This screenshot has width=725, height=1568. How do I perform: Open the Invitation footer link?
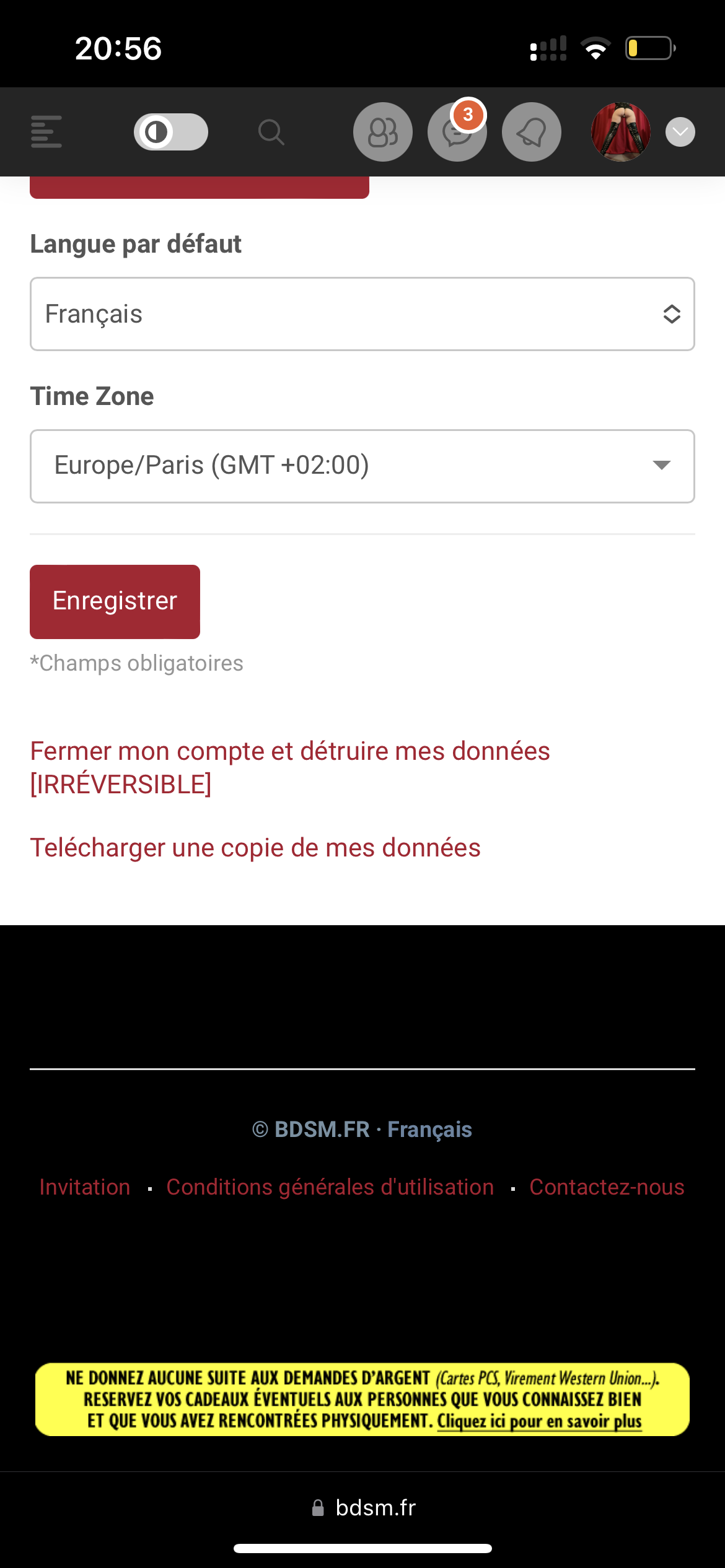tap(85, 1187)
